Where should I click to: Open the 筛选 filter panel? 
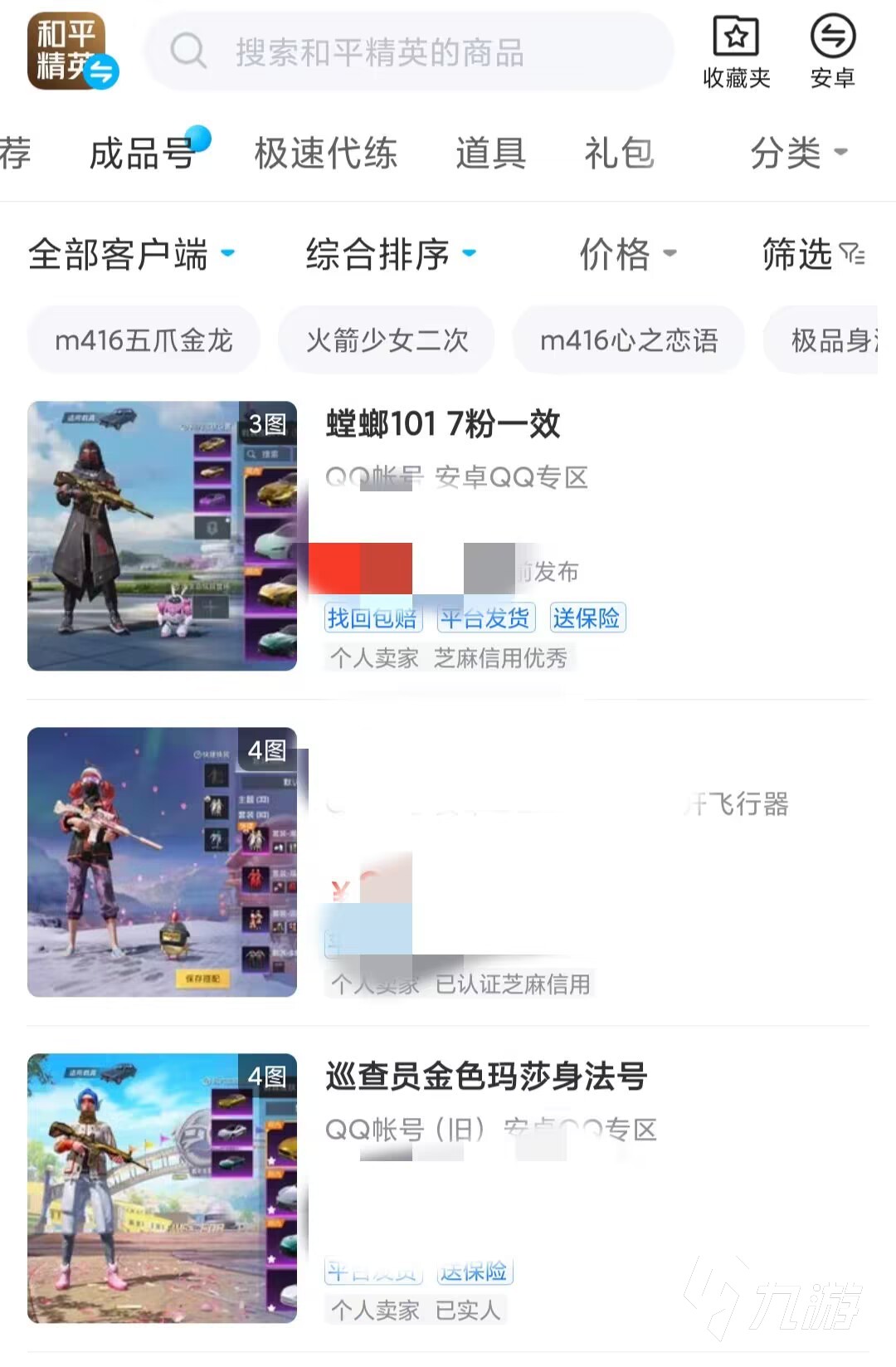tap(813, 254)
